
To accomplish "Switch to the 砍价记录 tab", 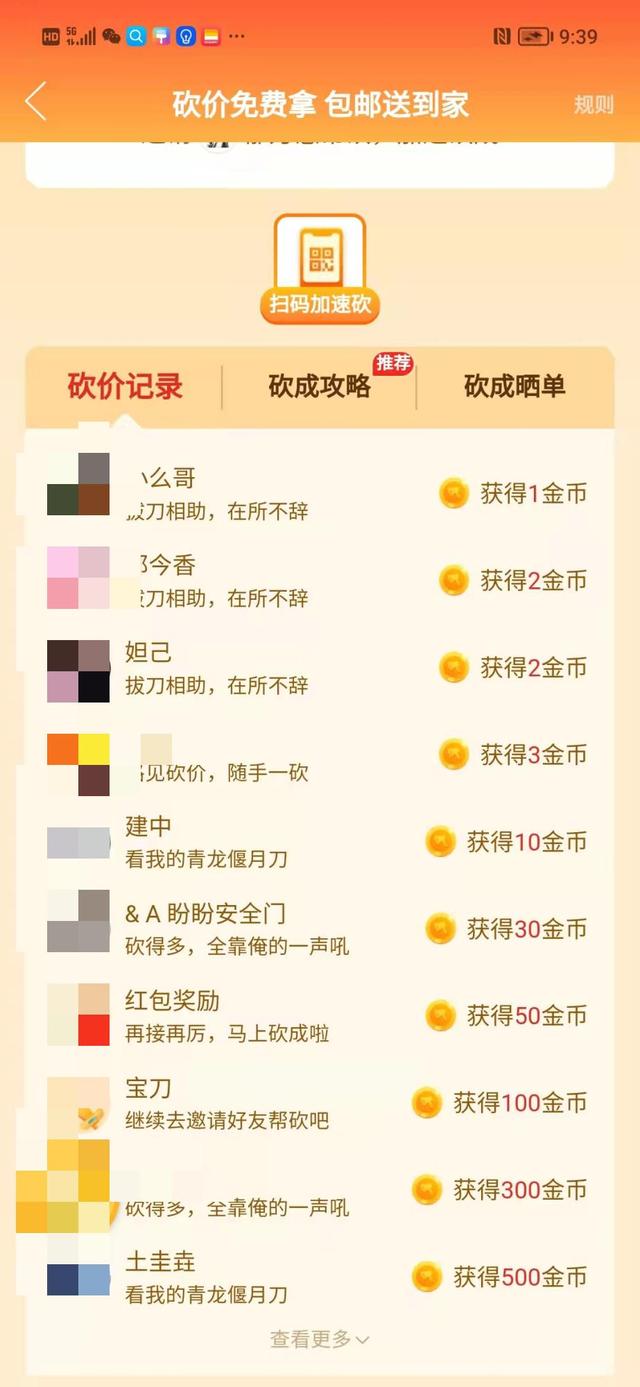I will point(125,386).
